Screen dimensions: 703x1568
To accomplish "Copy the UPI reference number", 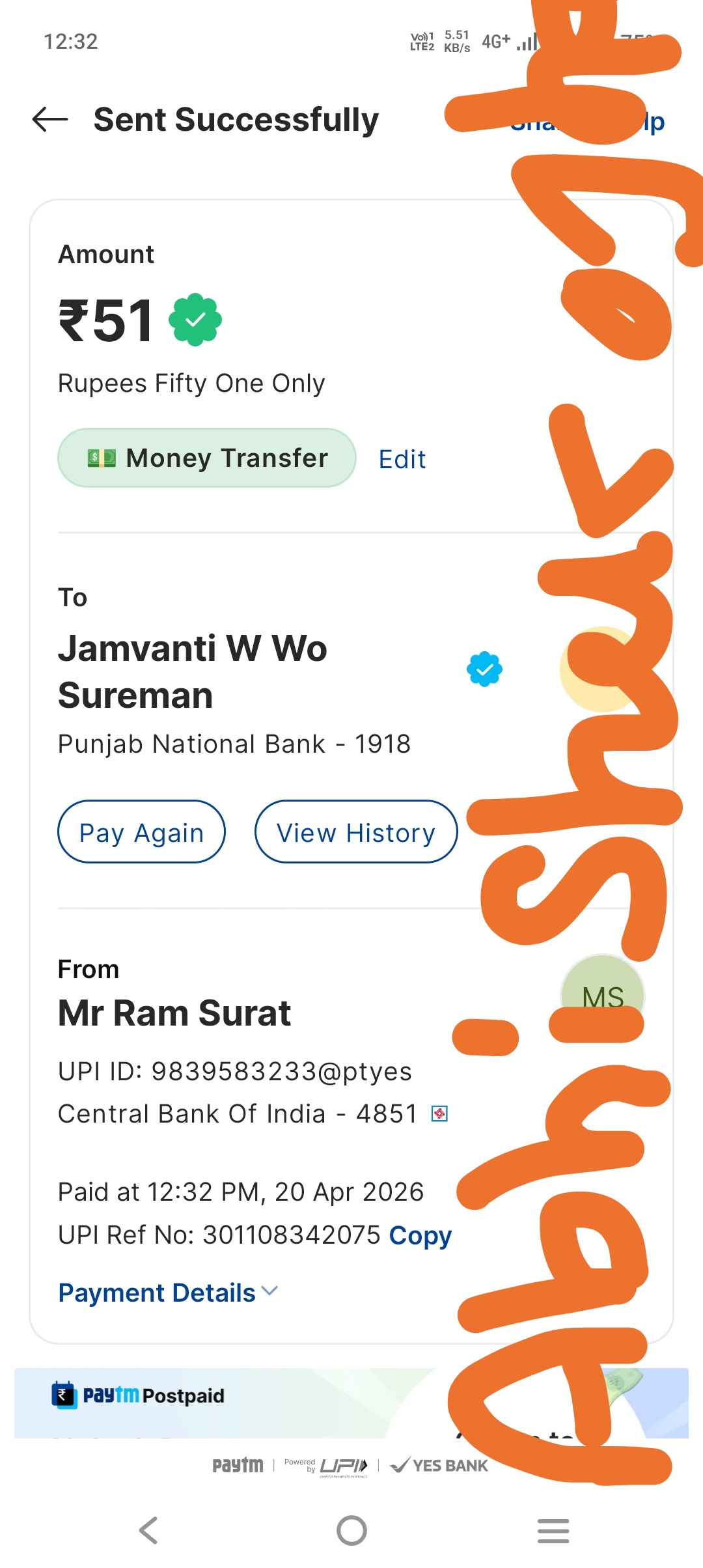I will point(420,1235).
